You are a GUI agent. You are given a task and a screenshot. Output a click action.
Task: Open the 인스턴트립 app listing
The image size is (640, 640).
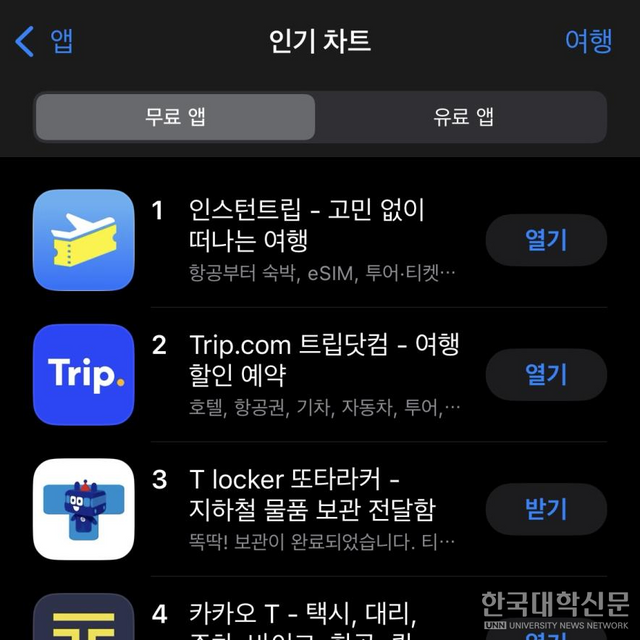pos(305,225)
